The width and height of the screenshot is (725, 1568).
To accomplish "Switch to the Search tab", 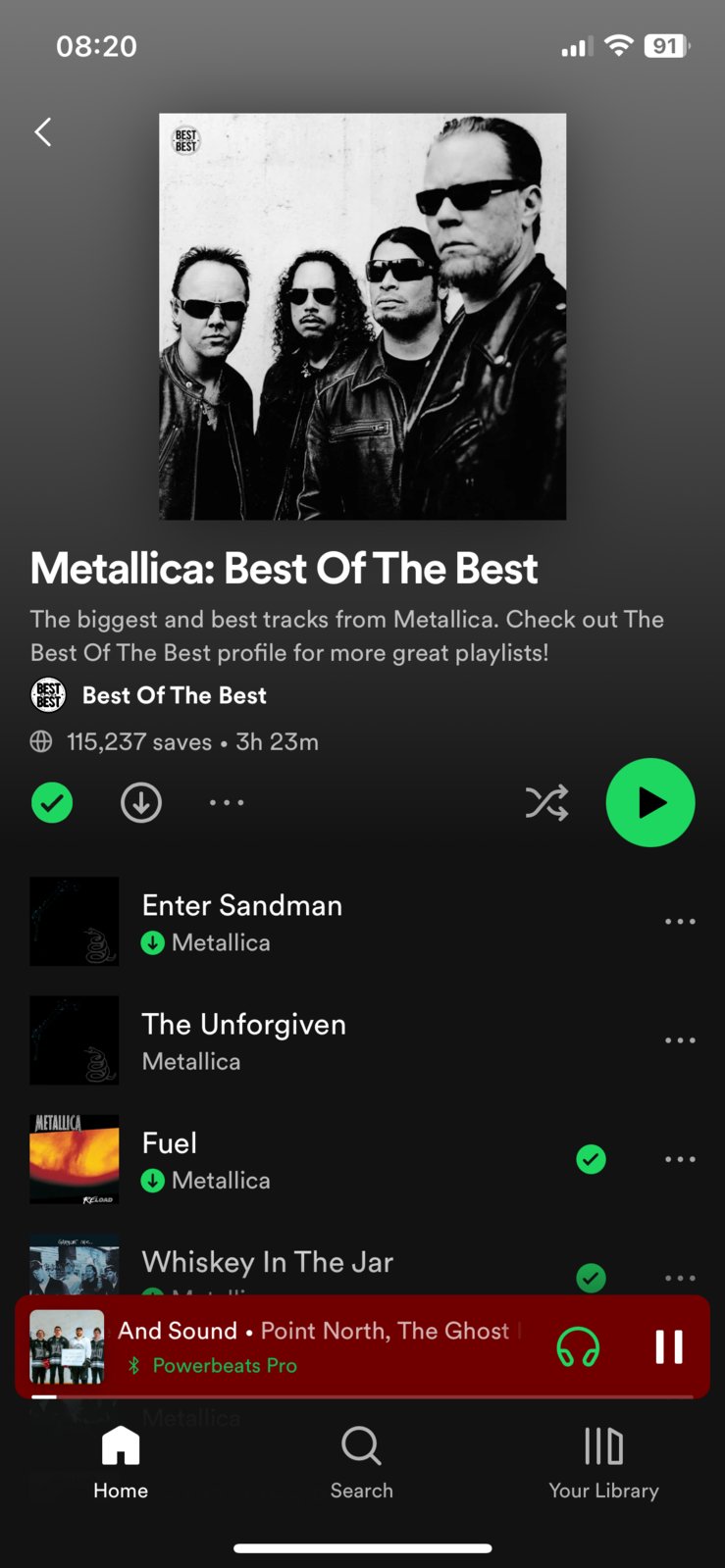I will [x=361, y=1463].
